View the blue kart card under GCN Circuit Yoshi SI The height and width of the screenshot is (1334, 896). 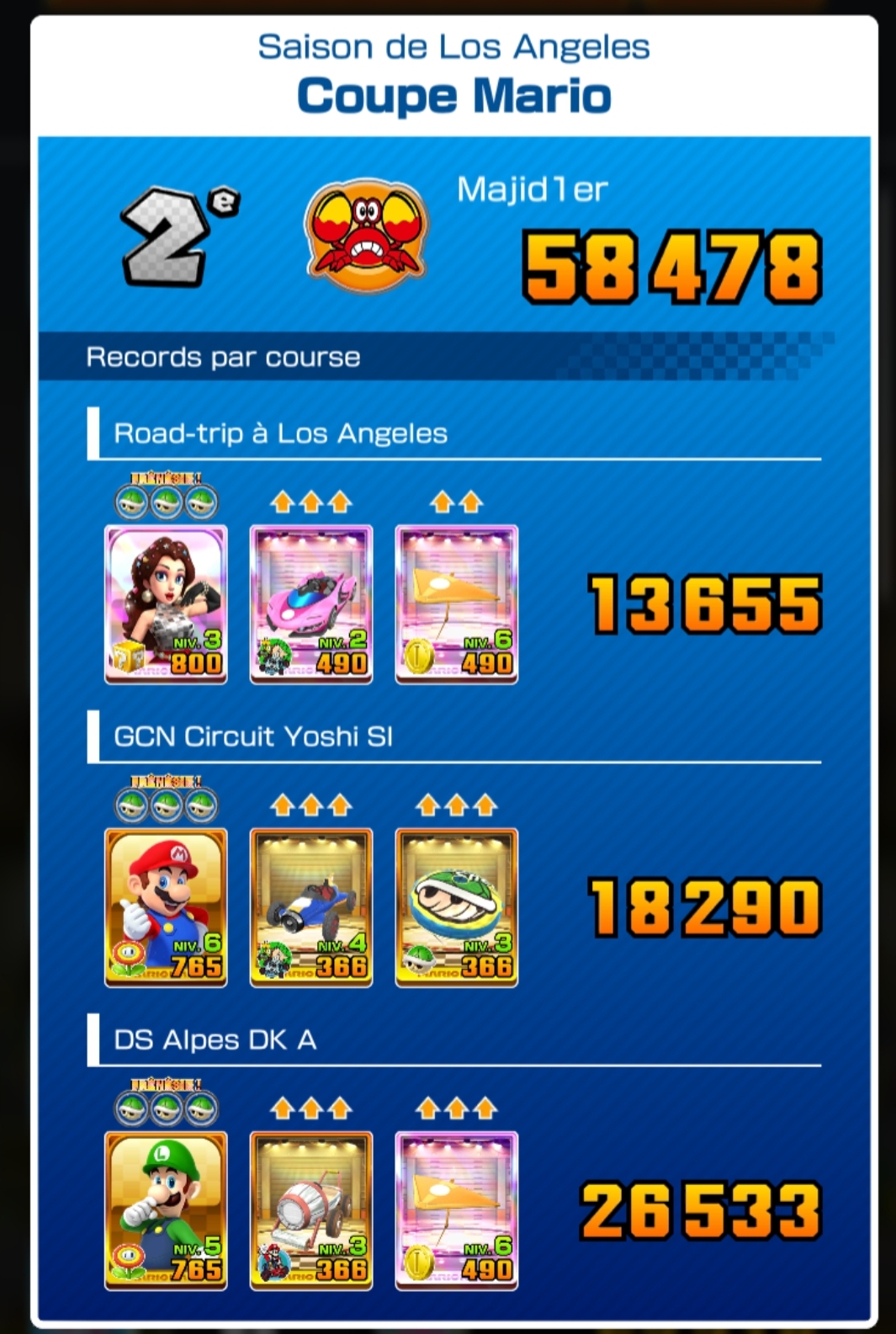[x=311, y=906]
